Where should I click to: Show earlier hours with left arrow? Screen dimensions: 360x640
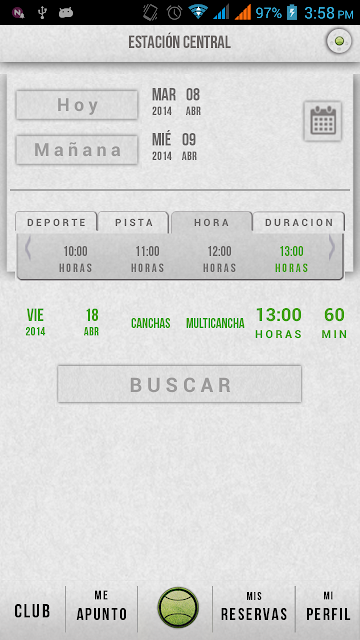coord(27,248)
